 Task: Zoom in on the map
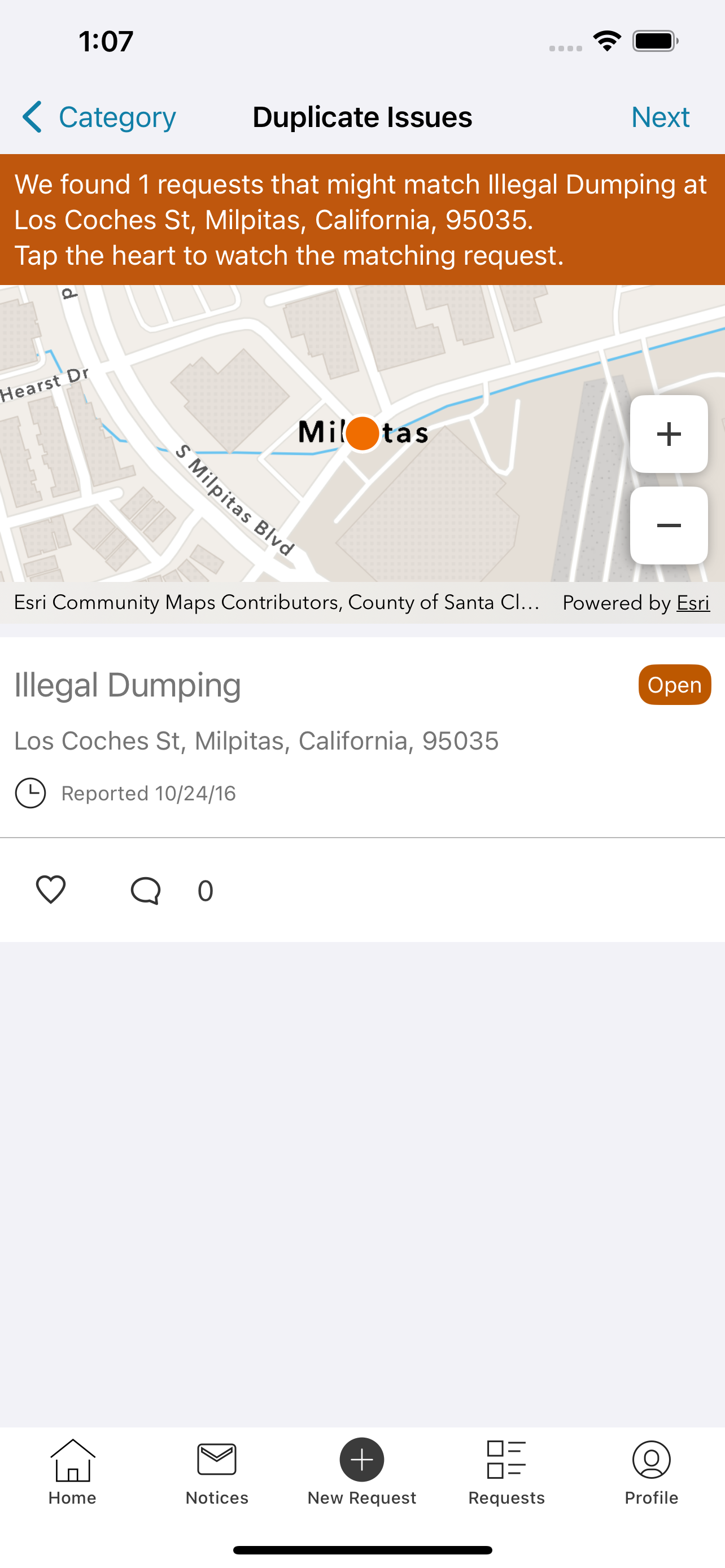tap(668, 433)
